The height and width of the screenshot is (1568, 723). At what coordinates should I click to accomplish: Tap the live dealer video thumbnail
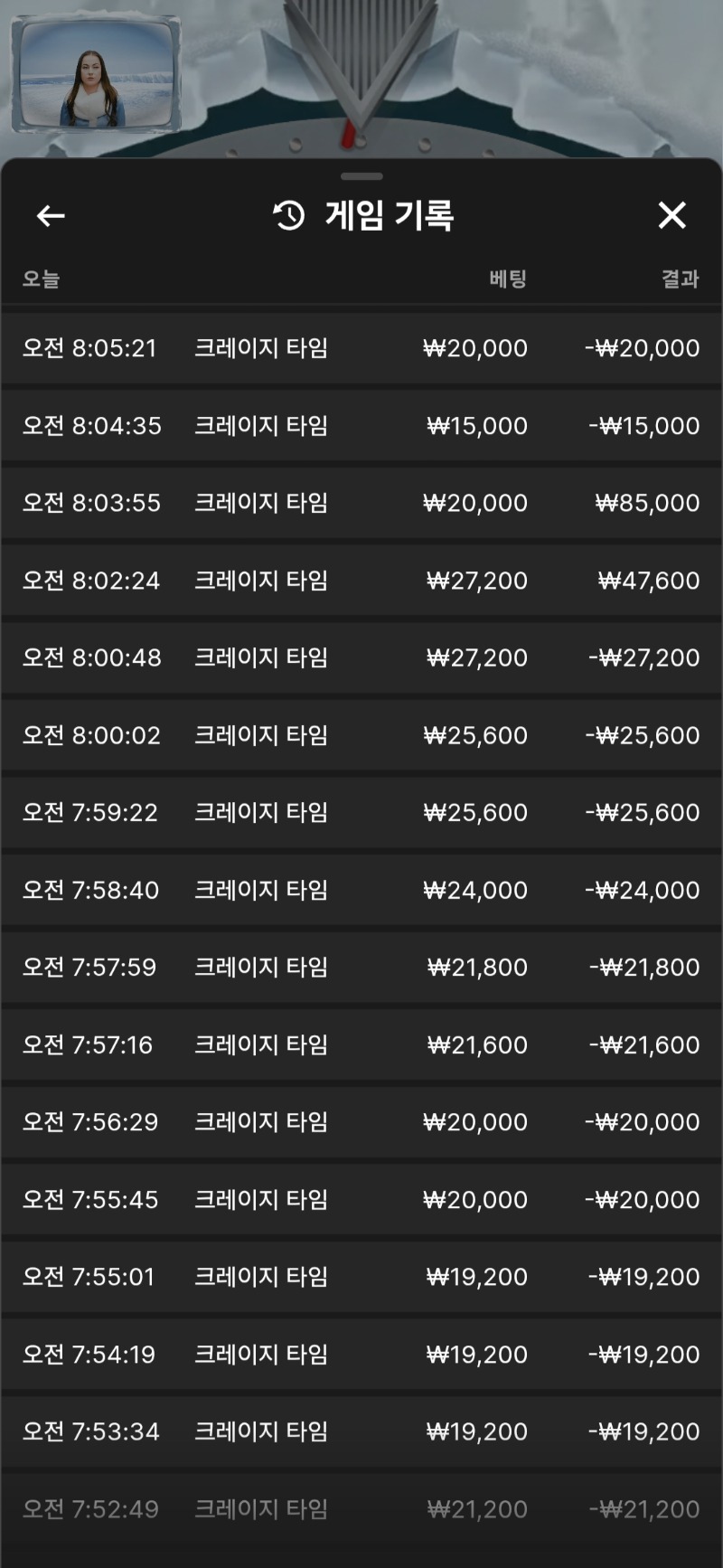point(95,74)
